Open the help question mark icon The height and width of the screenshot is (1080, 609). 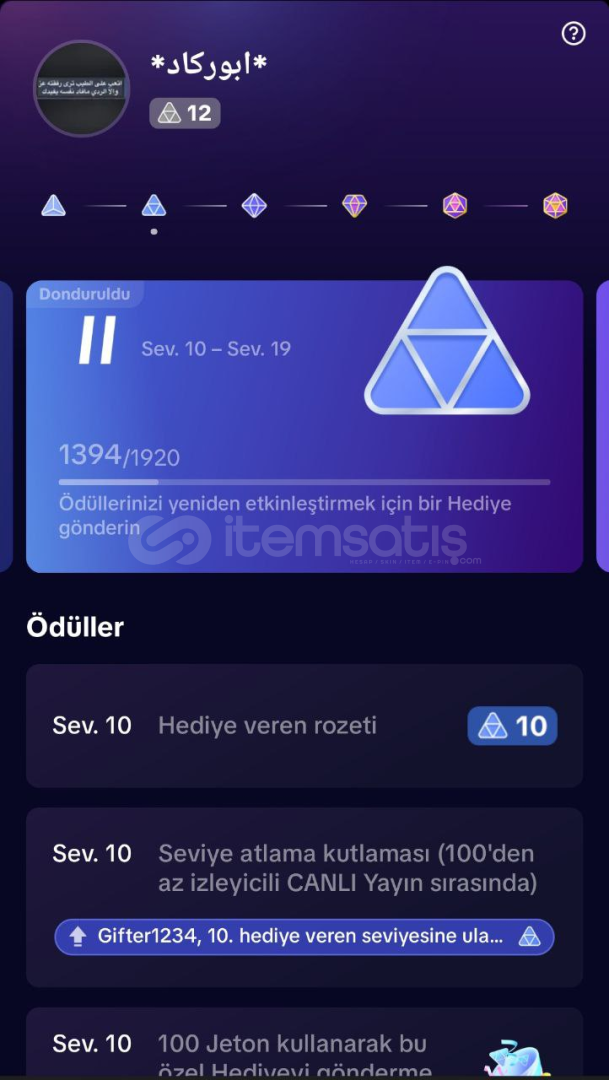[x=573, y=33]
